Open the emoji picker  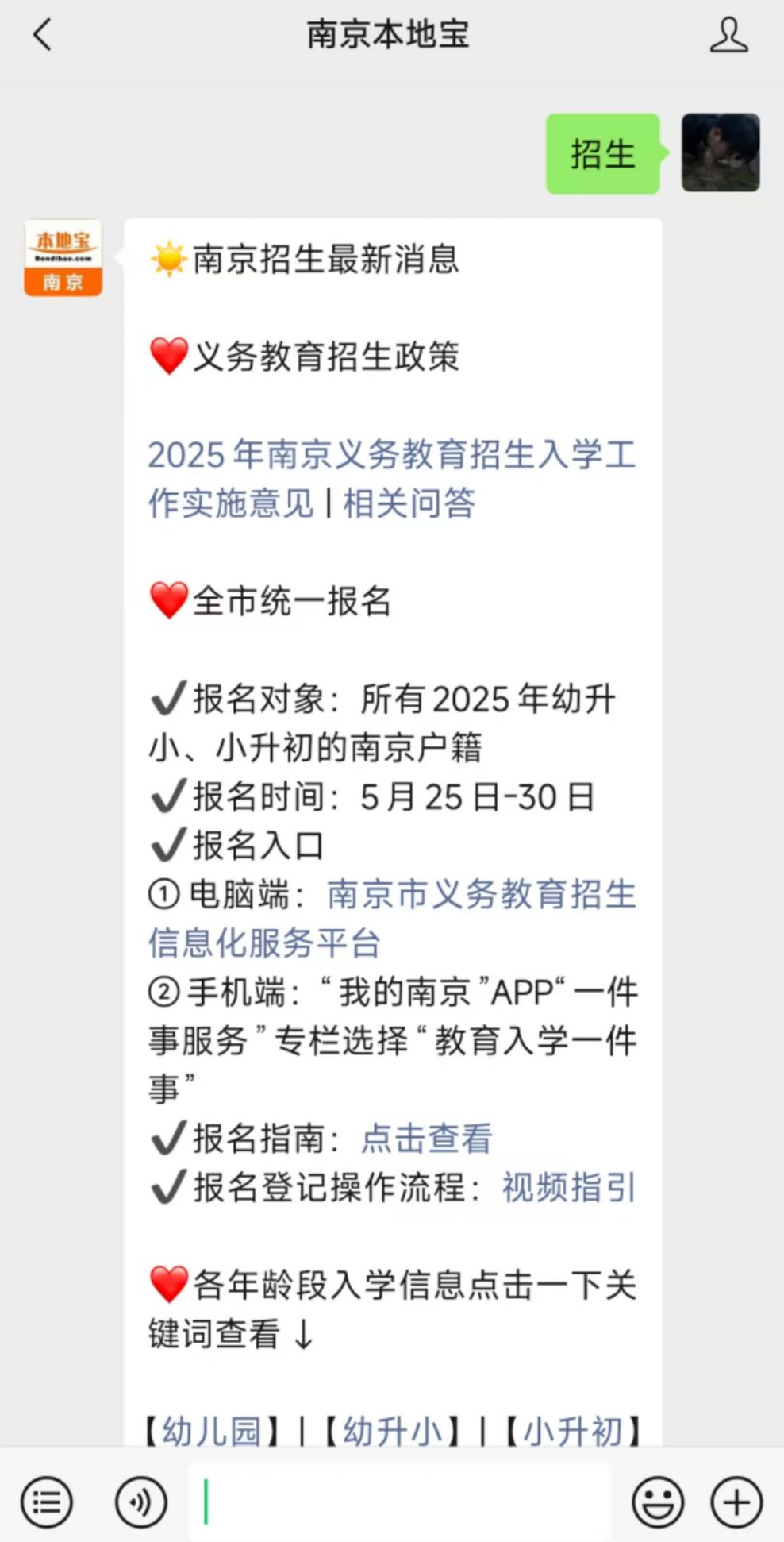point(657,1502)
